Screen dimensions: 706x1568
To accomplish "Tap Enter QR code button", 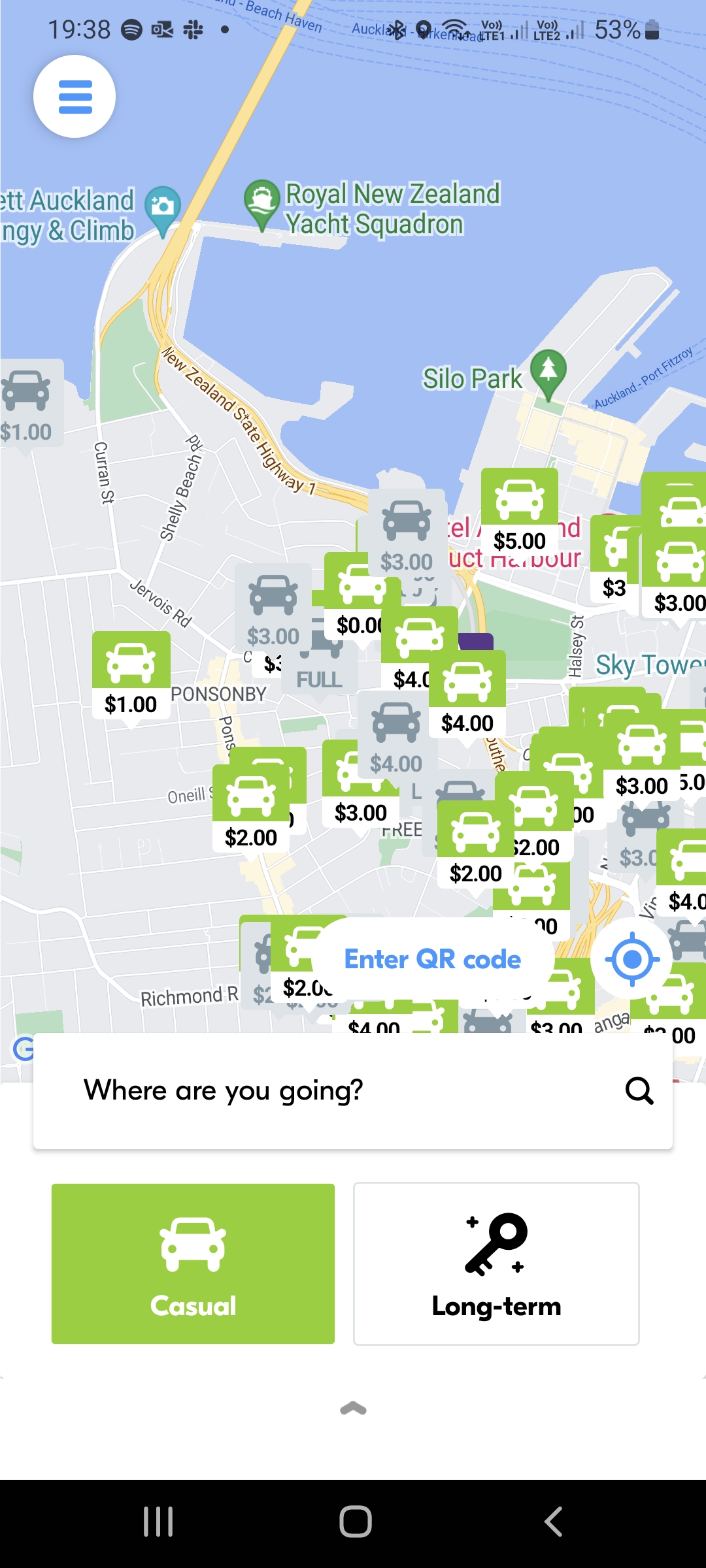I will [432, 959].
